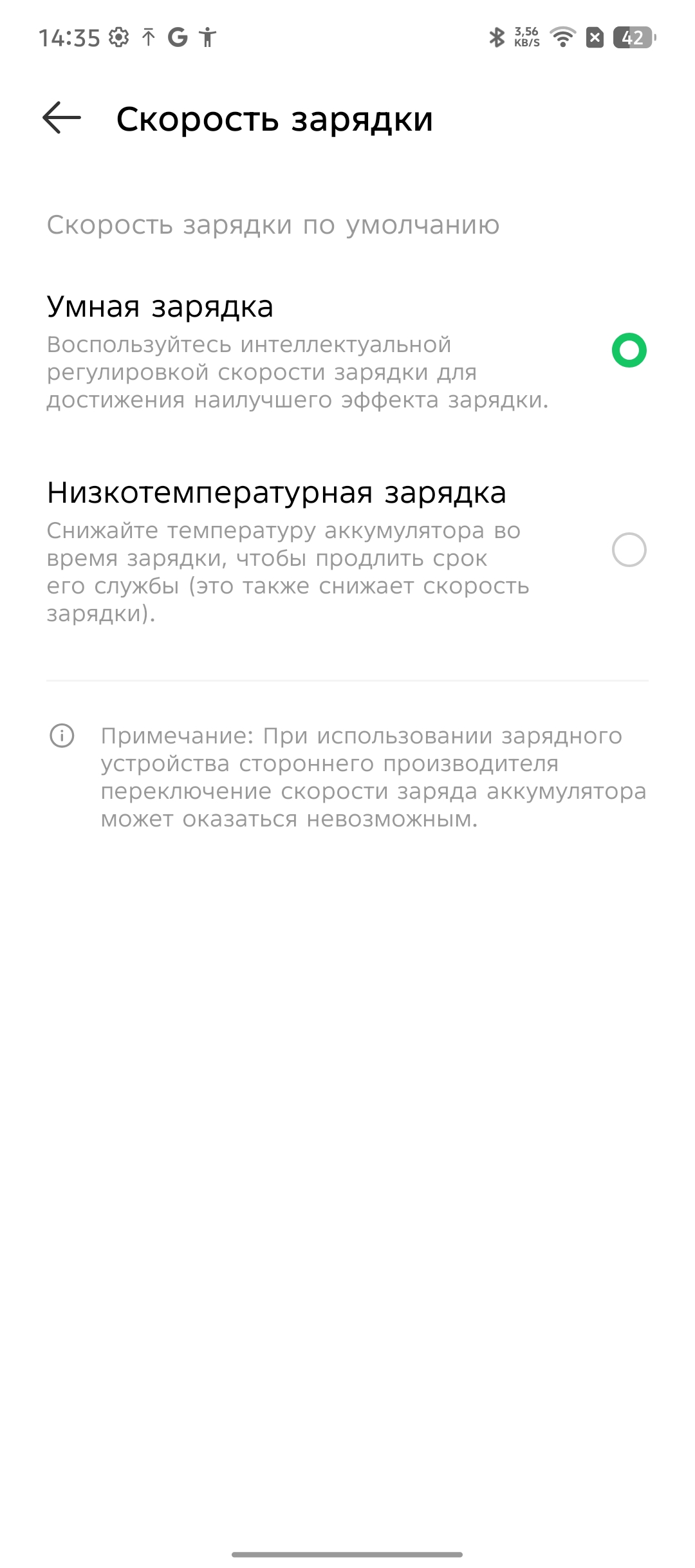The width and height of the screenshot is (695, 1568).
Task: Select Умная зарядка option
Action: coord(629,350)
